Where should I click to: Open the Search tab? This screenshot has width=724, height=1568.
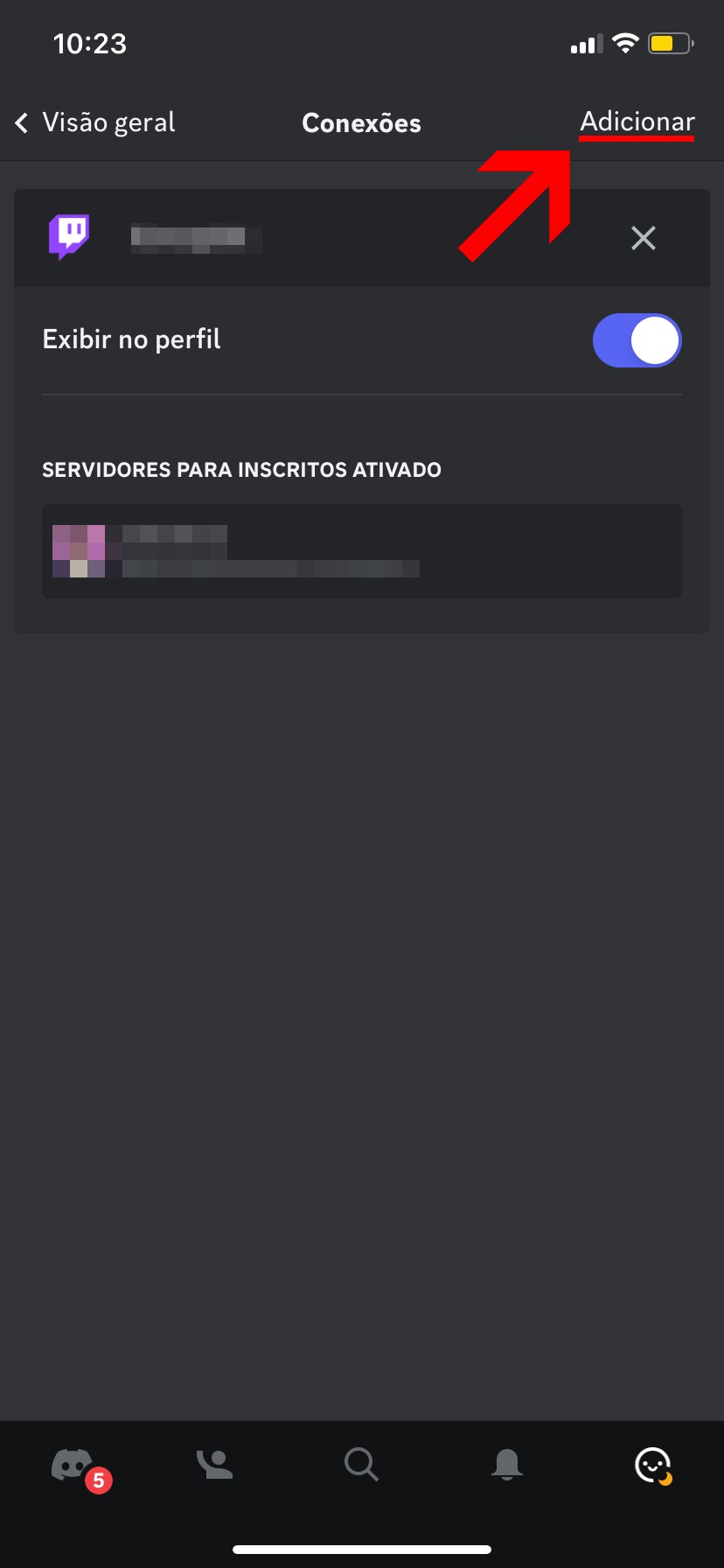360,1464
